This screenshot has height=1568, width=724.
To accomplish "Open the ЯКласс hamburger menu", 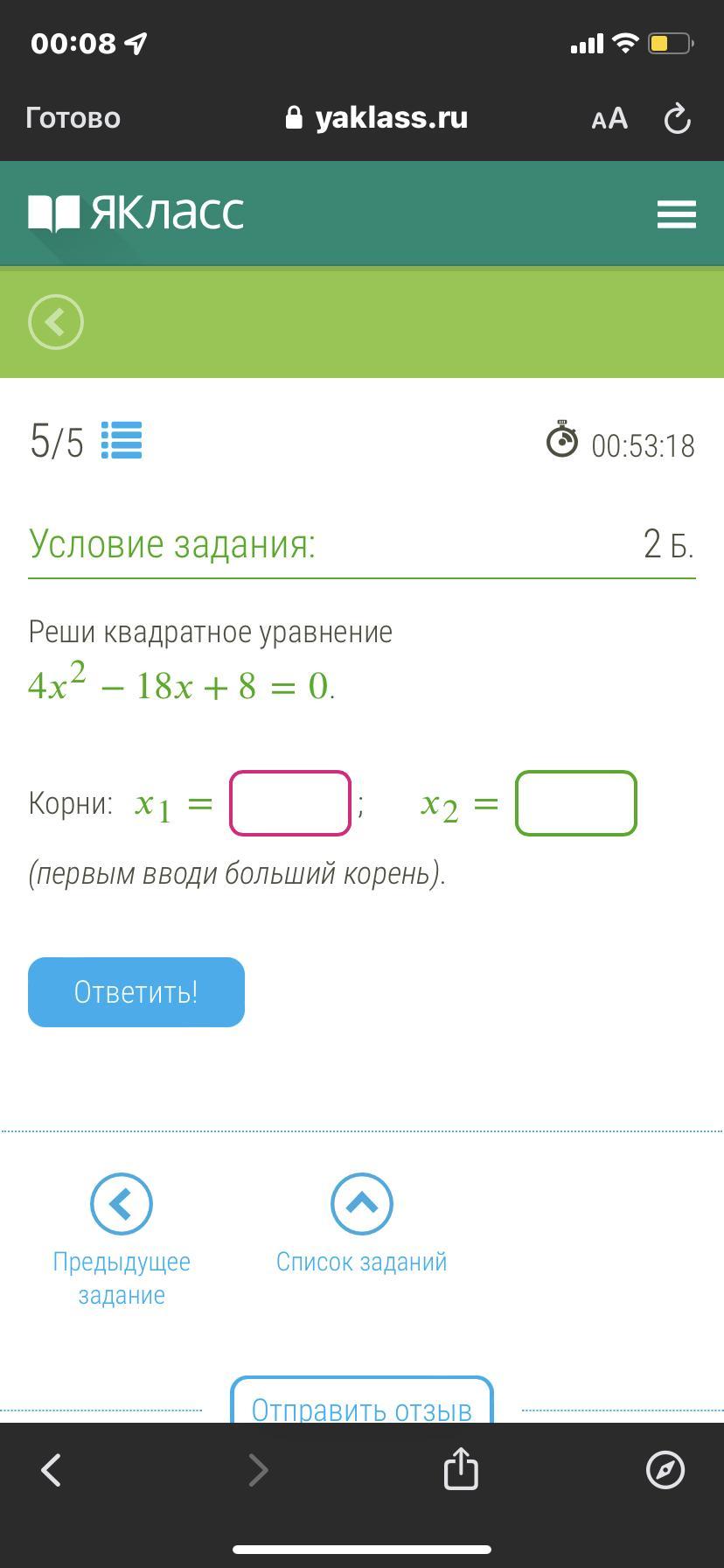I will tap(676, 213).
